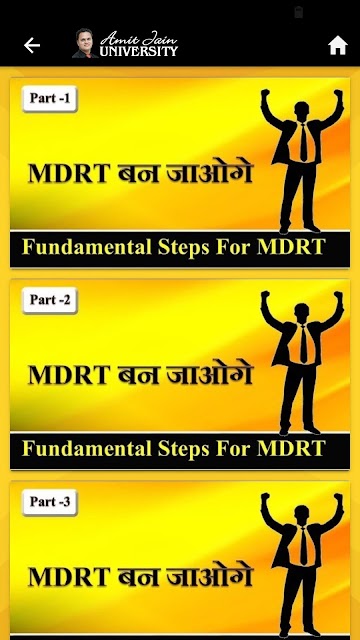Open the Part -2 MDRT video card
This screenshot has width=360, height=640.
(x=180, y=374)
